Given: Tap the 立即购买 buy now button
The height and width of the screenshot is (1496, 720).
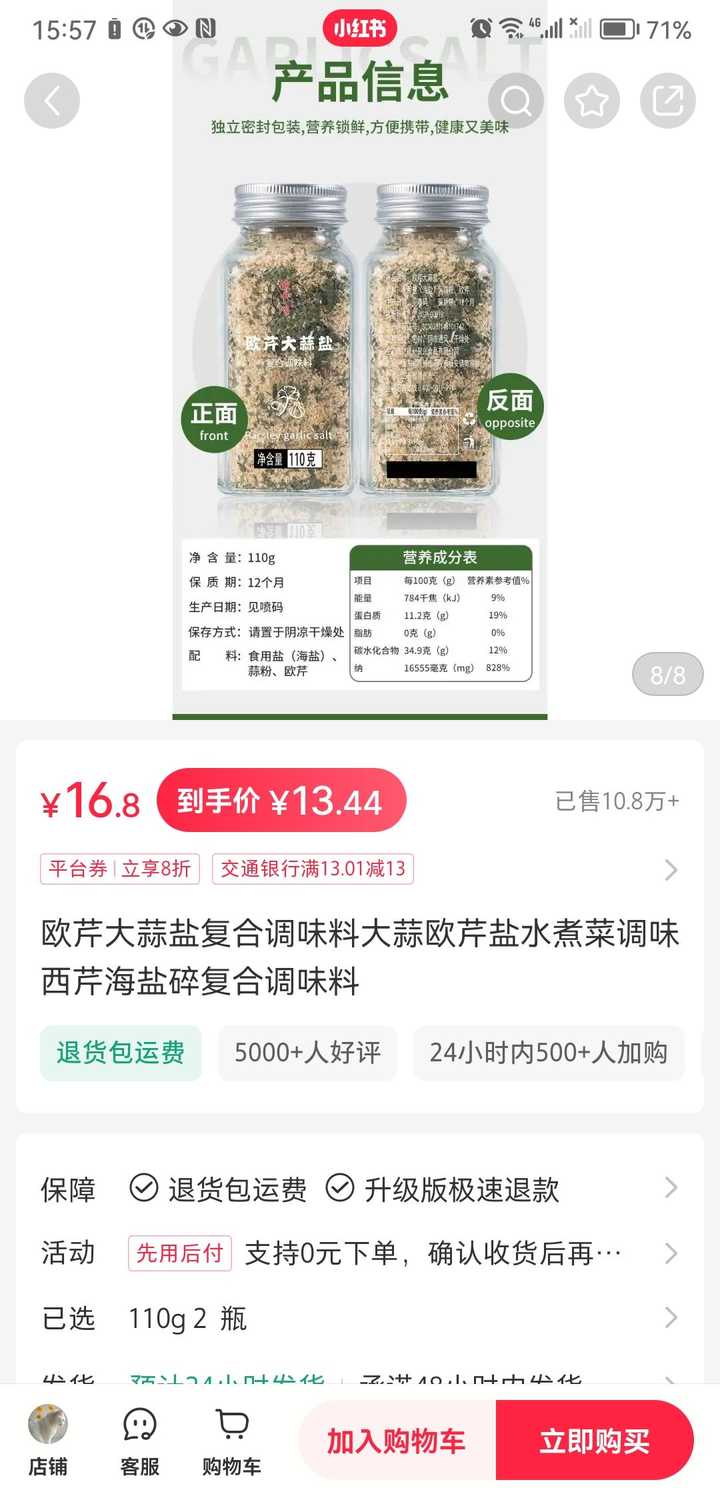Looking at the screenshot, I should [597, 1440].
